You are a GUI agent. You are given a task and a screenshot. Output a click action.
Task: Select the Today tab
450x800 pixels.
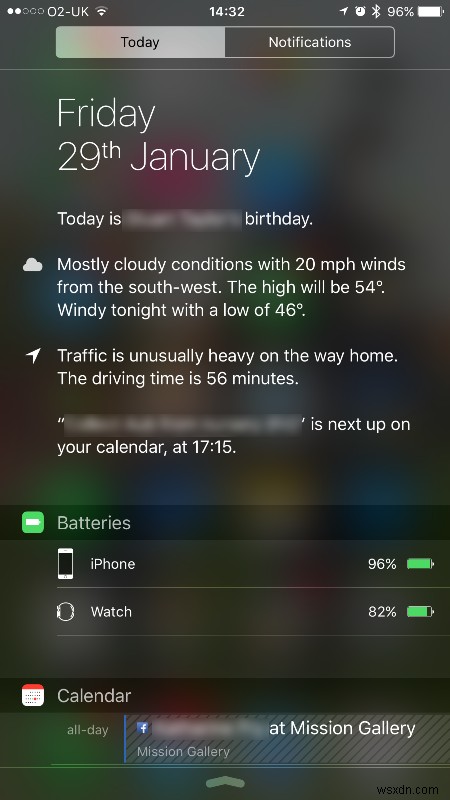140,42
